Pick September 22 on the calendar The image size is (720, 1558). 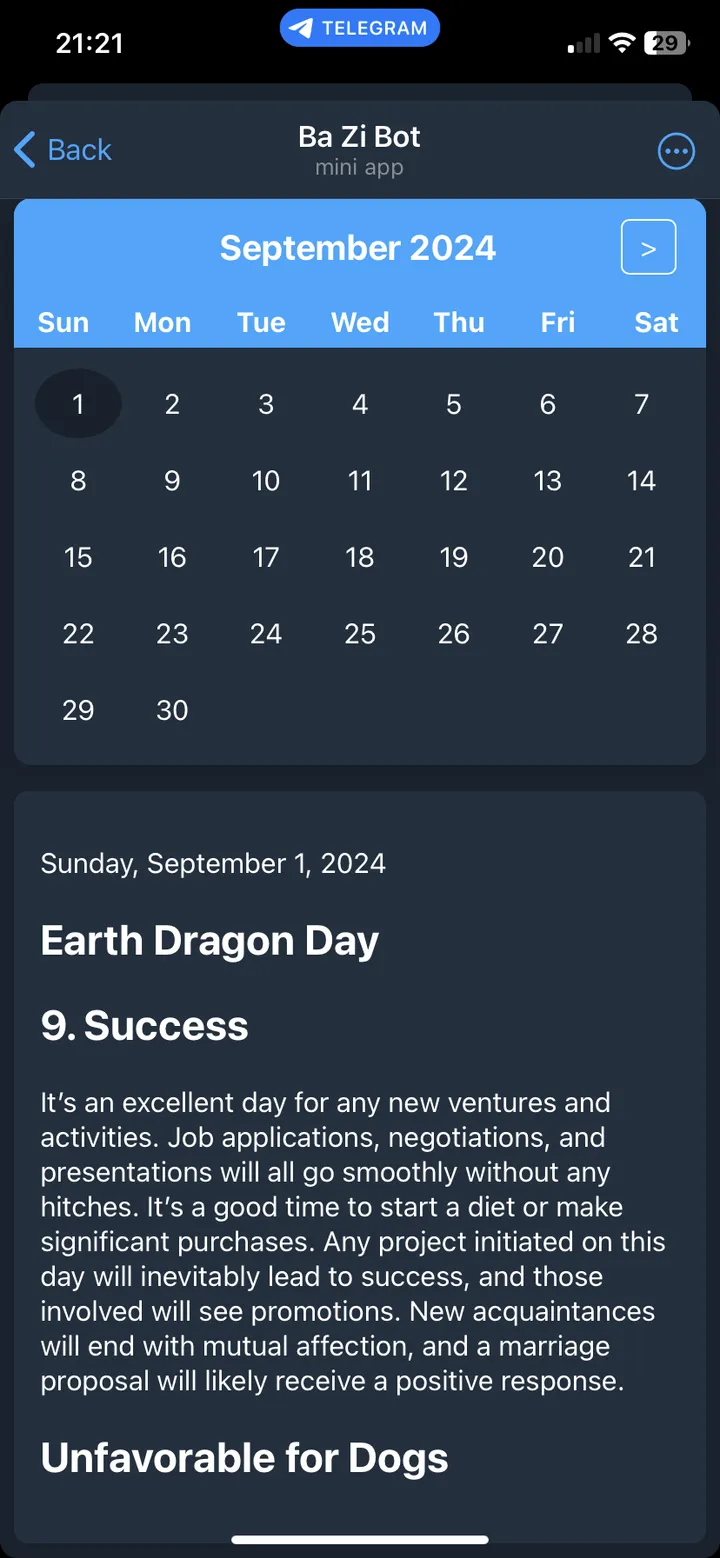click(78, 634)
